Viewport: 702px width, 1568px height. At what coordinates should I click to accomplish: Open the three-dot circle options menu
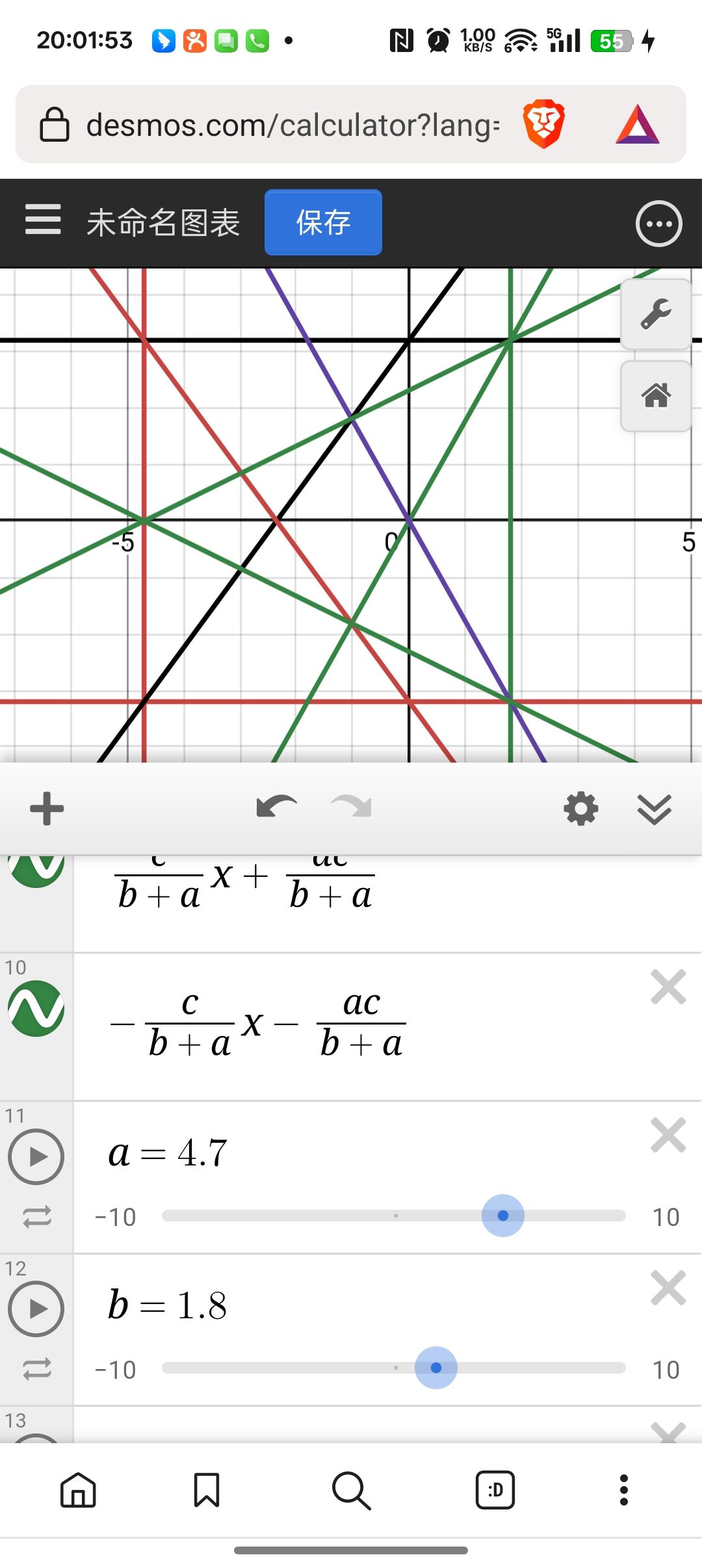pos(658,224)
